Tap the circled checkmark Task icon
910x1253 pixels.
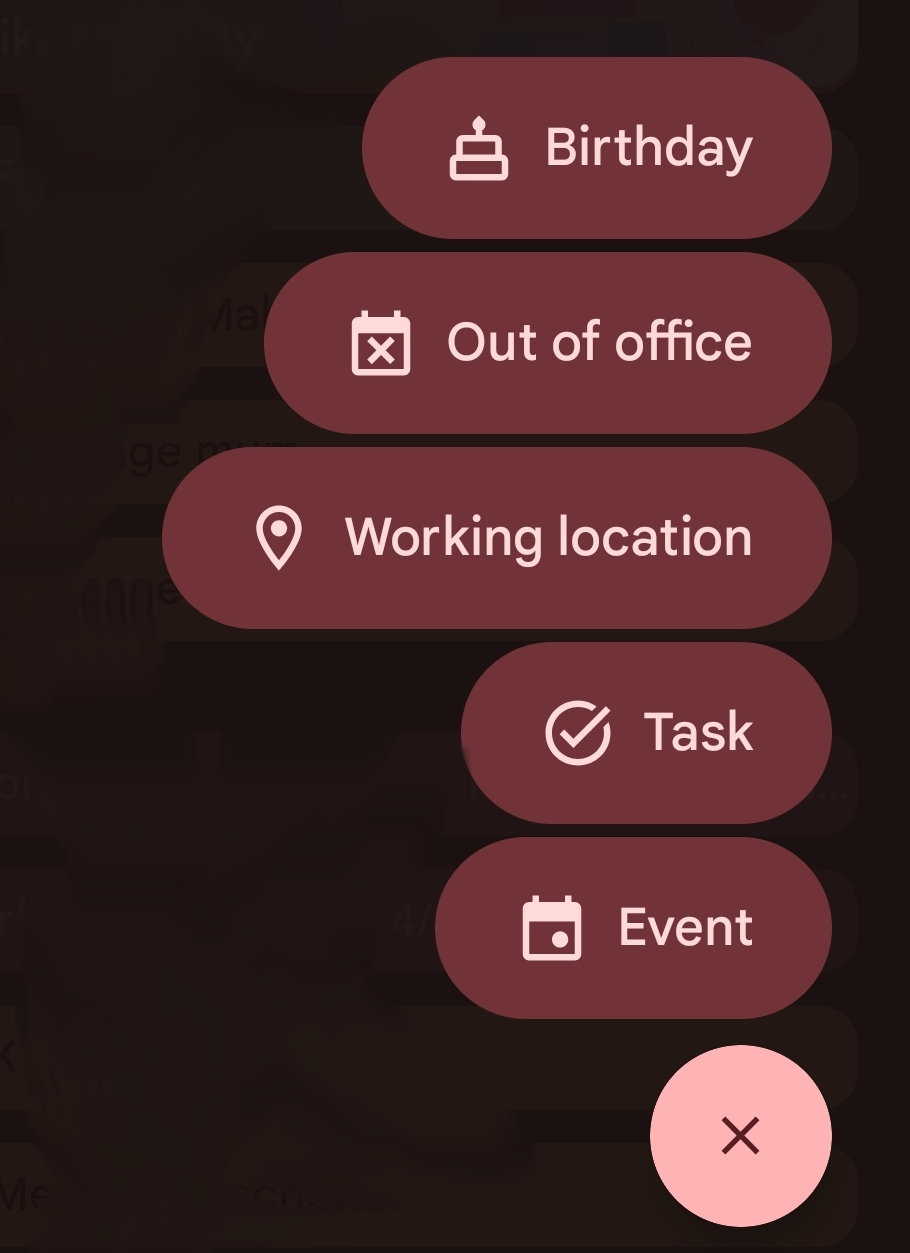[578, 731]
